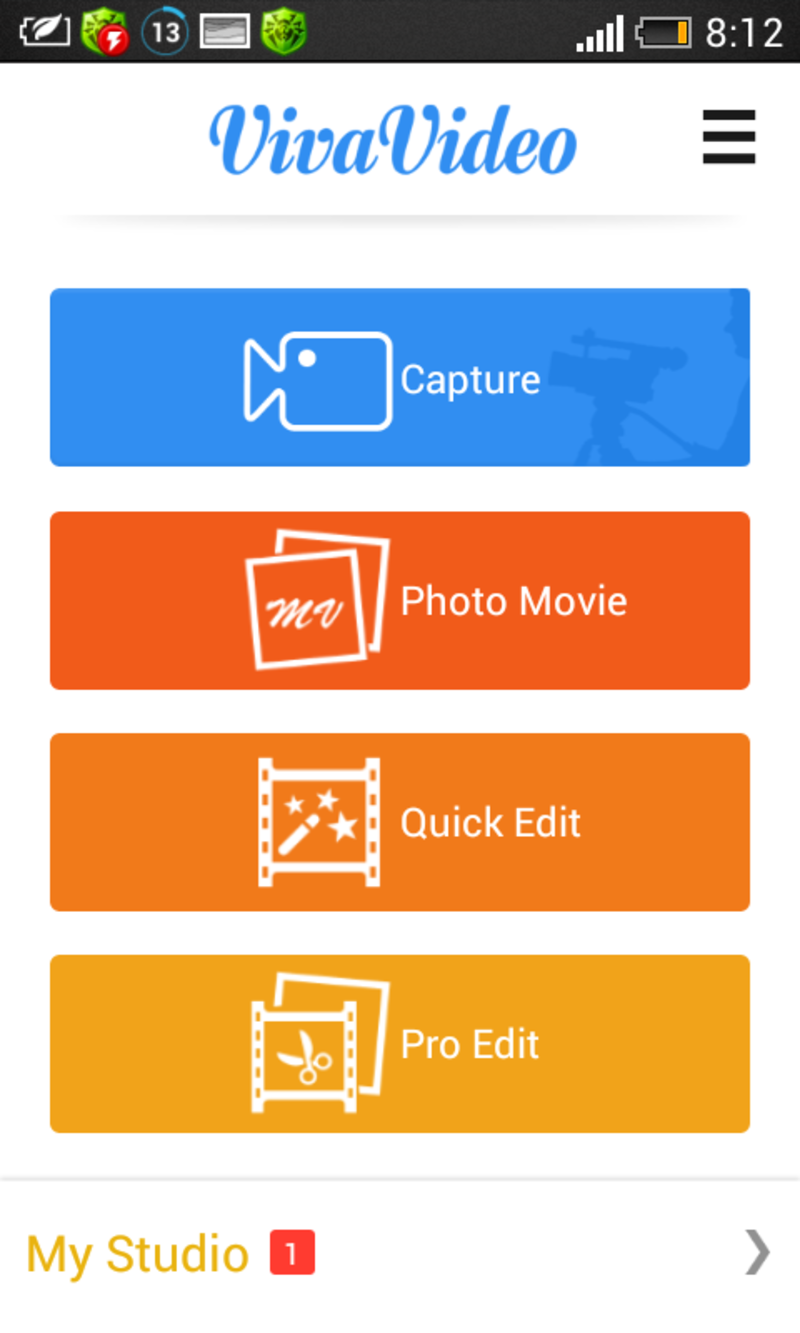Open My Studio
This screenshot has width=800, height=1333.
(400, 1253)
